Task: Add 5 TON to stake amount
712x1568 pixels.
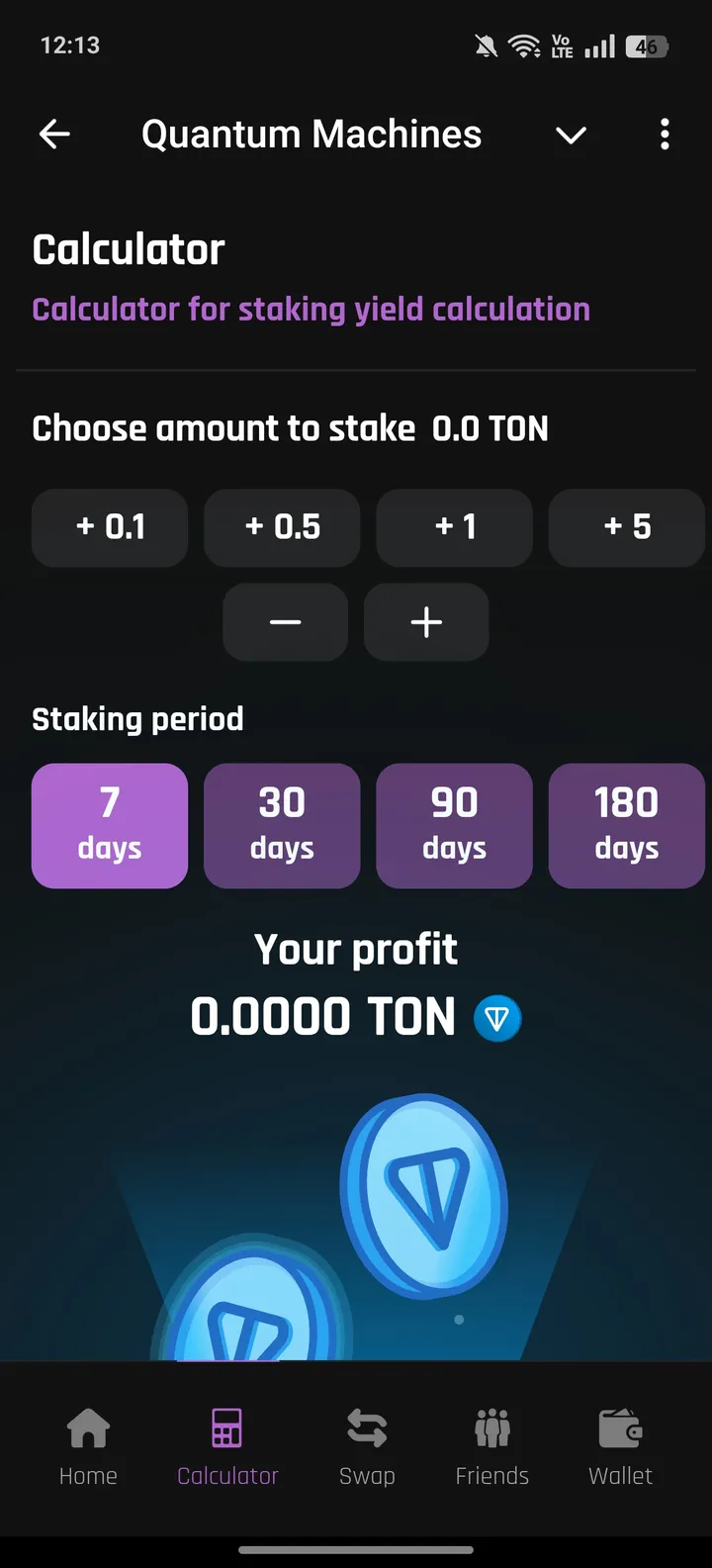Action: [x=626, y=527]
